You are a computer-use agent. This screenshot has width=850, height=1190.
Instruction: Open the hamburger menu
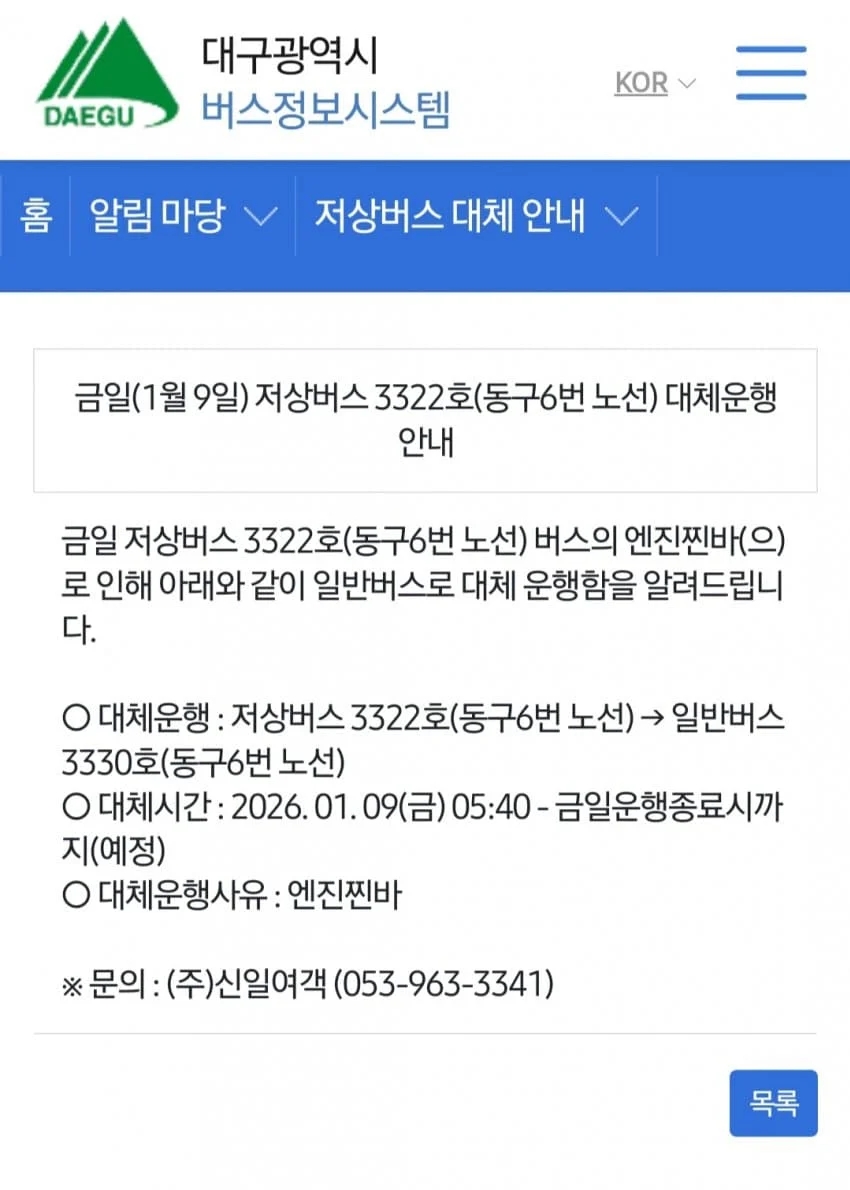770,73
